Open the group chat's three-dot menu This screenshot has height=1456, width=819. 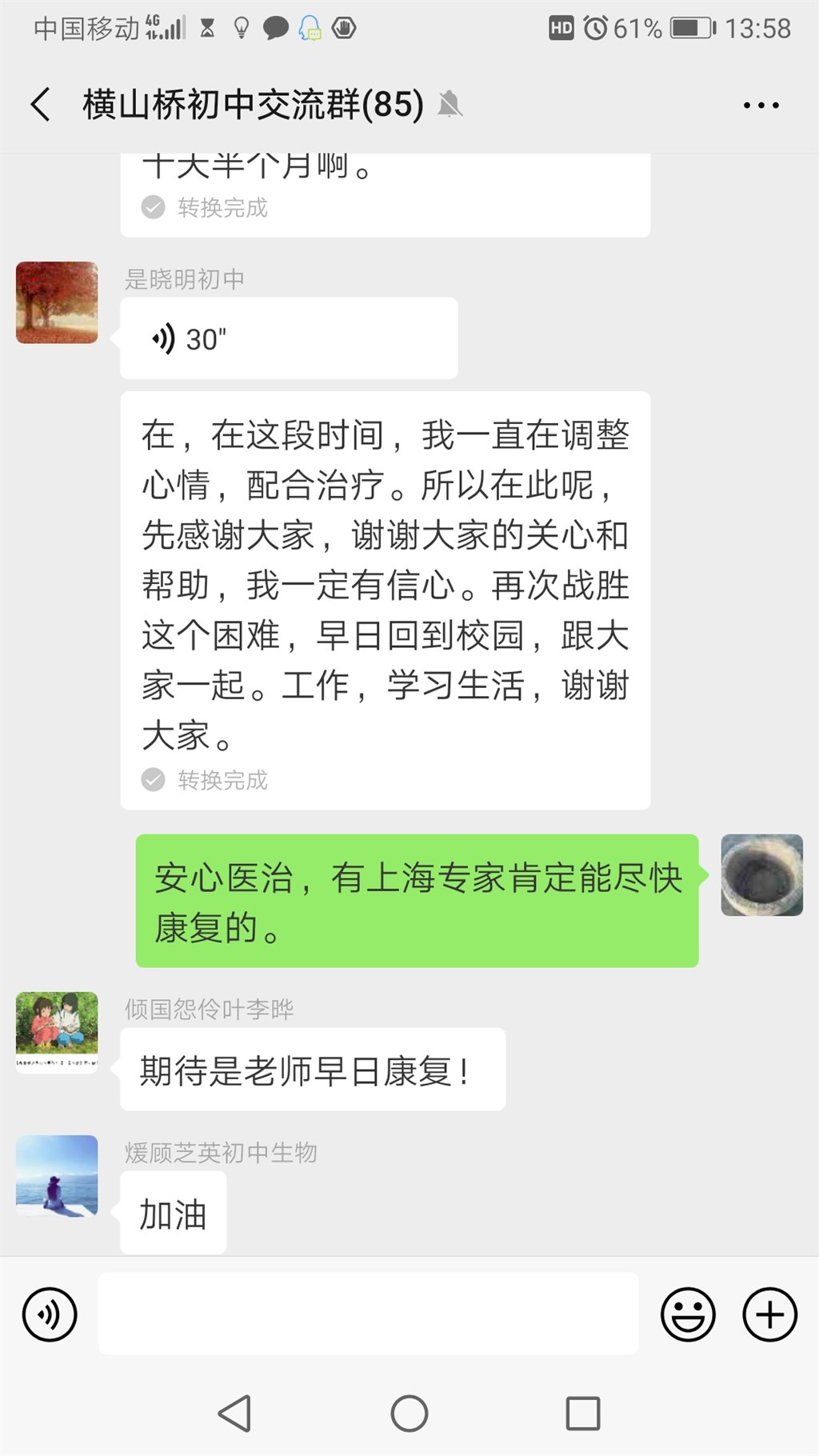point(761,105)
